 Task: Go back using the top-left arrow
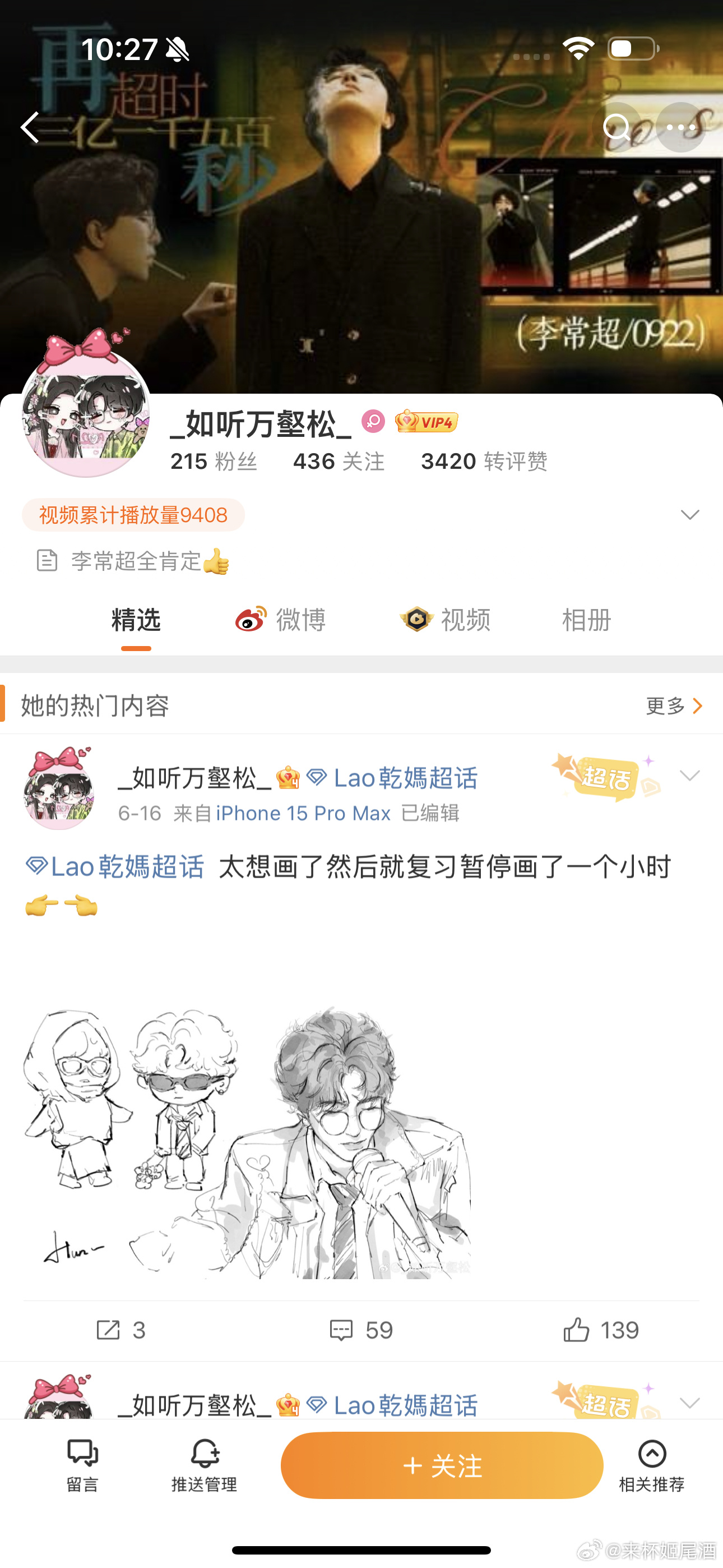29,127
